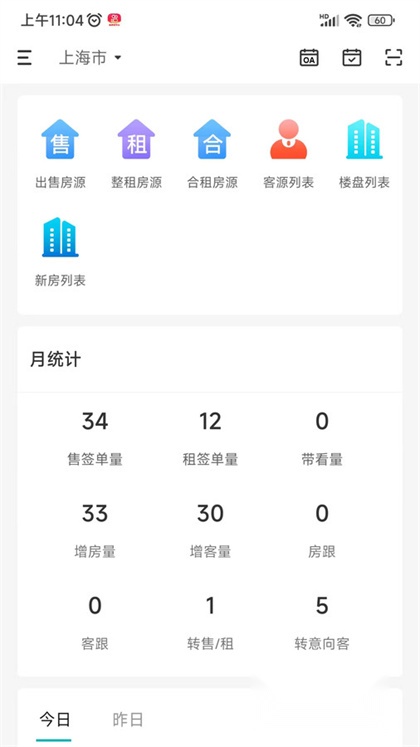Open the 新房列表
Screen dimensions: 420x747
pos(60,252)
